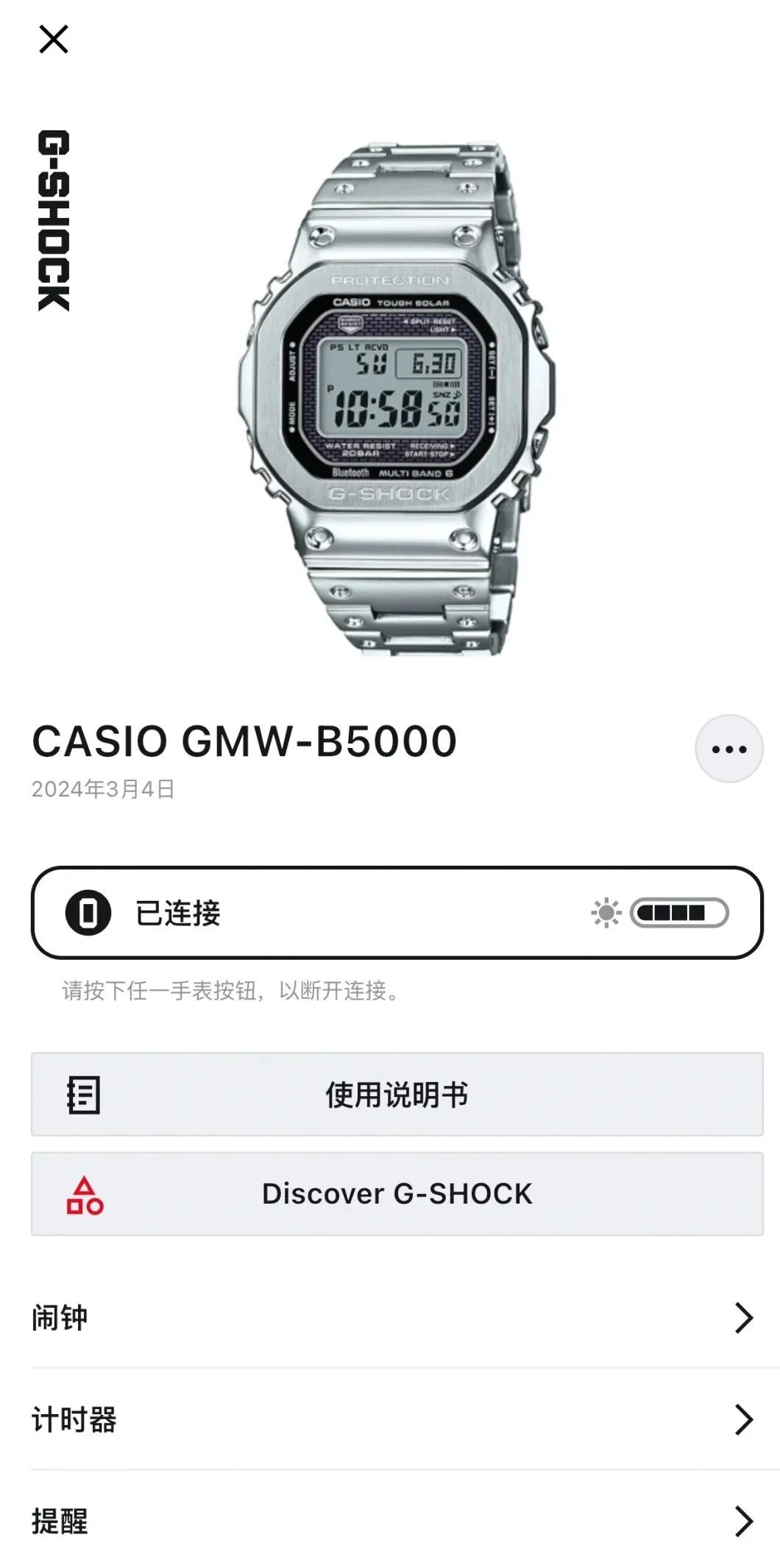Close the watch detail screen
The image size is (780, 1568).
coord(54,40)
